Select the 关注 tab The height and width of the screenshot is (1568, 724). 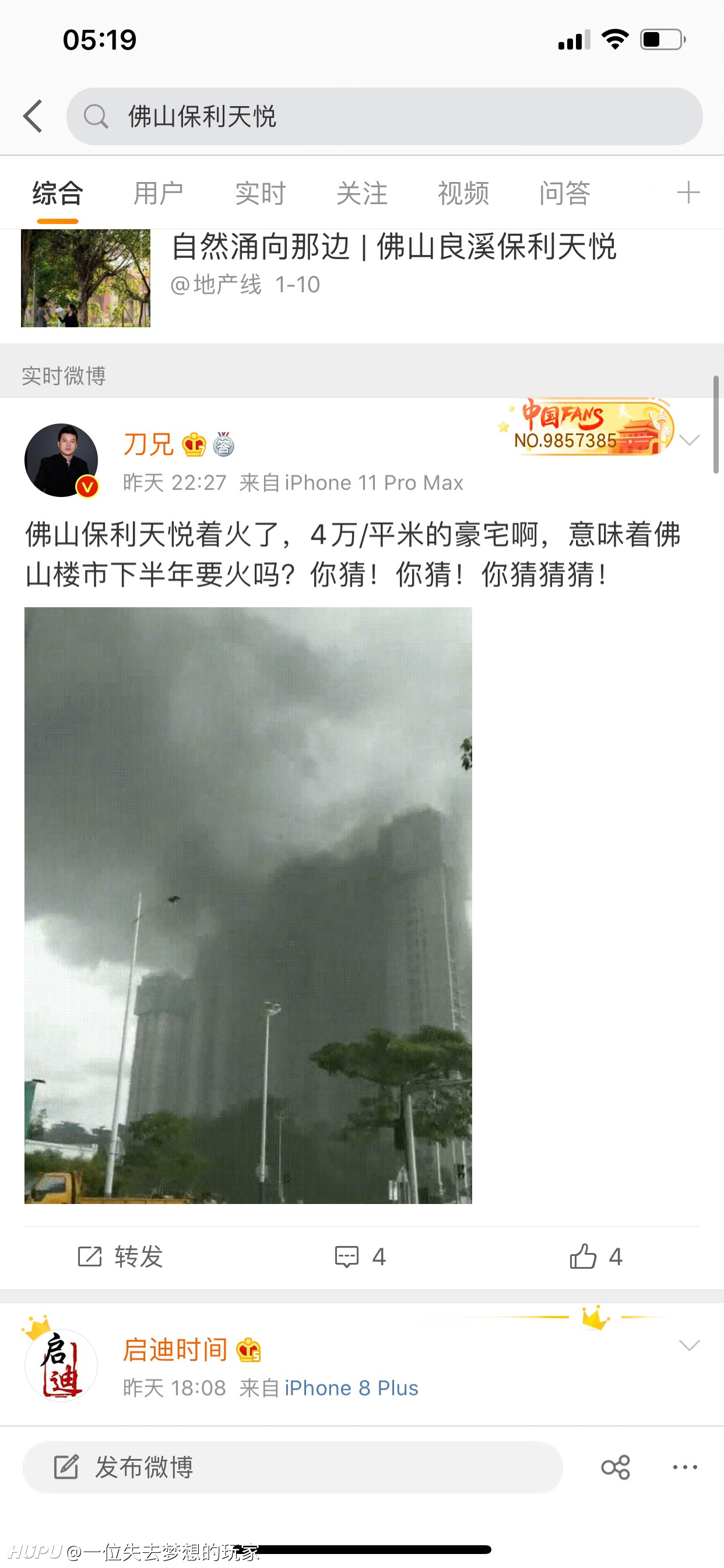(x=361, y=193)
